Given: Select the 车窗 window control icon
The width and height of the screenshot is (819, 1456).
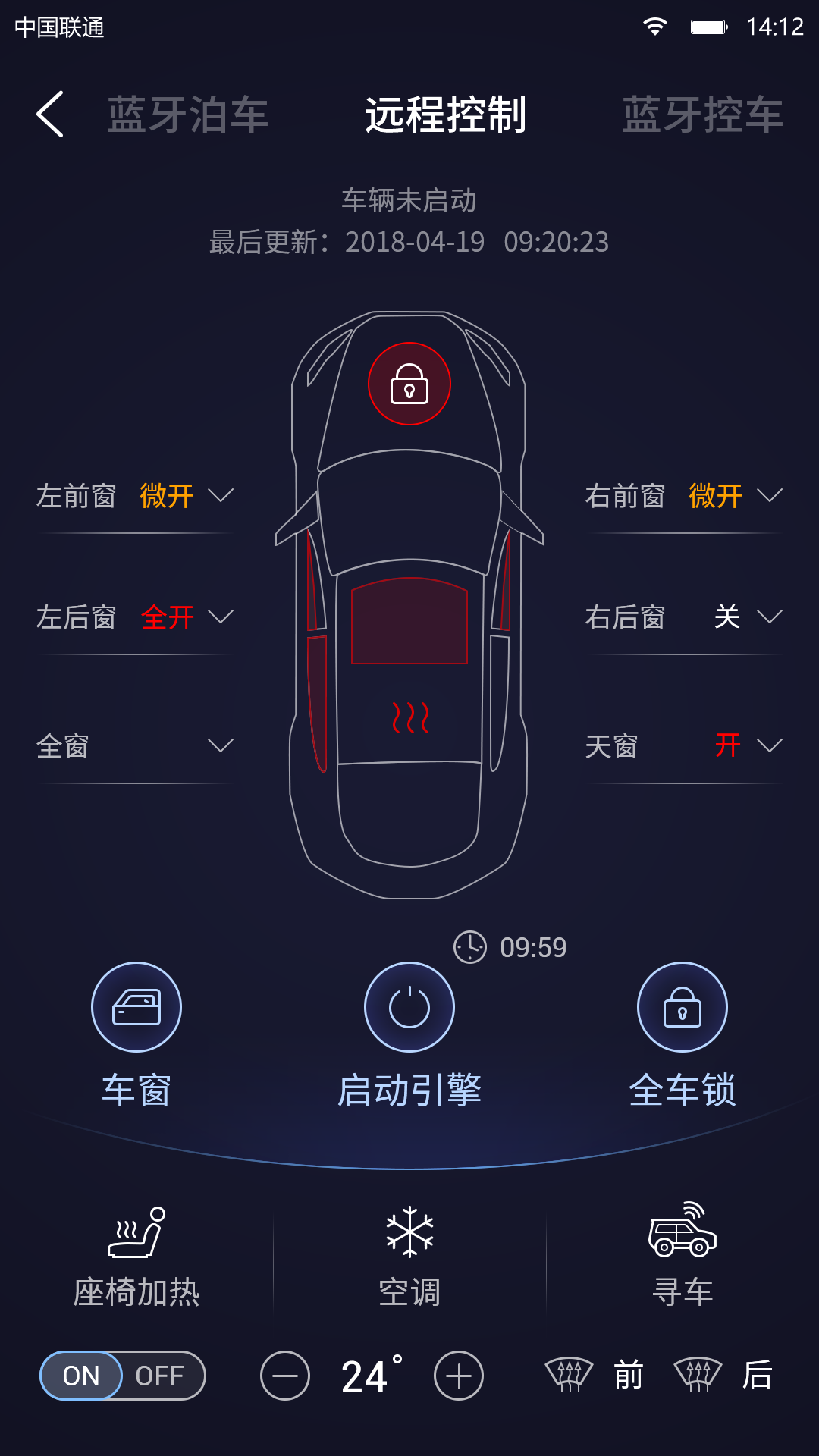Looking at the screenshot, I should [x=135, y=1006].
